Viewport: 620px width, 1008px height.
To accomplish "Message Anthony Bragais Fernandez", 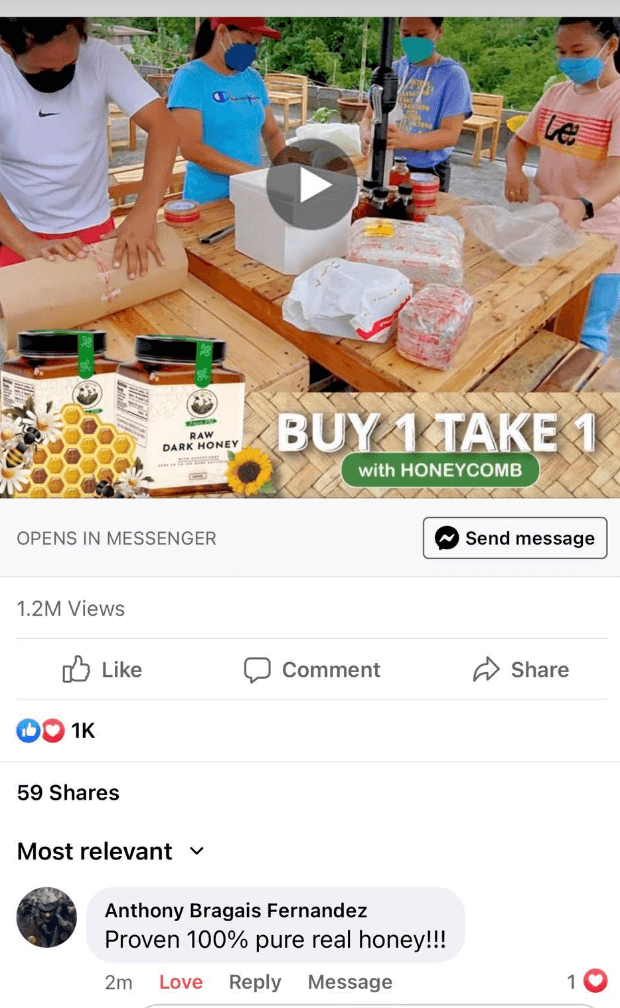I will (350, 982).
